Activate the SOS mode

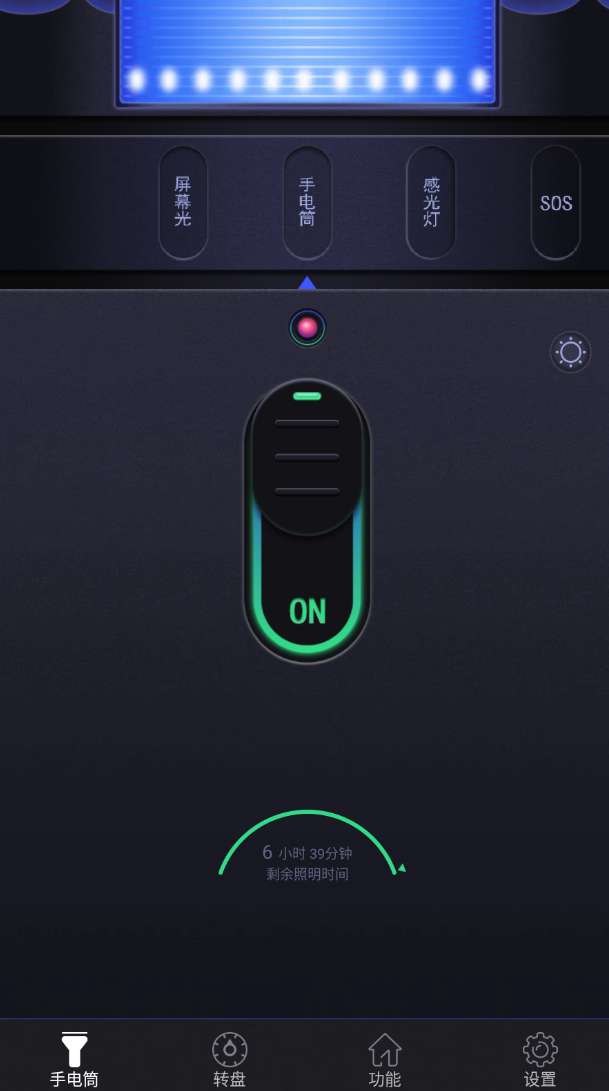click(x=555, y=203)
